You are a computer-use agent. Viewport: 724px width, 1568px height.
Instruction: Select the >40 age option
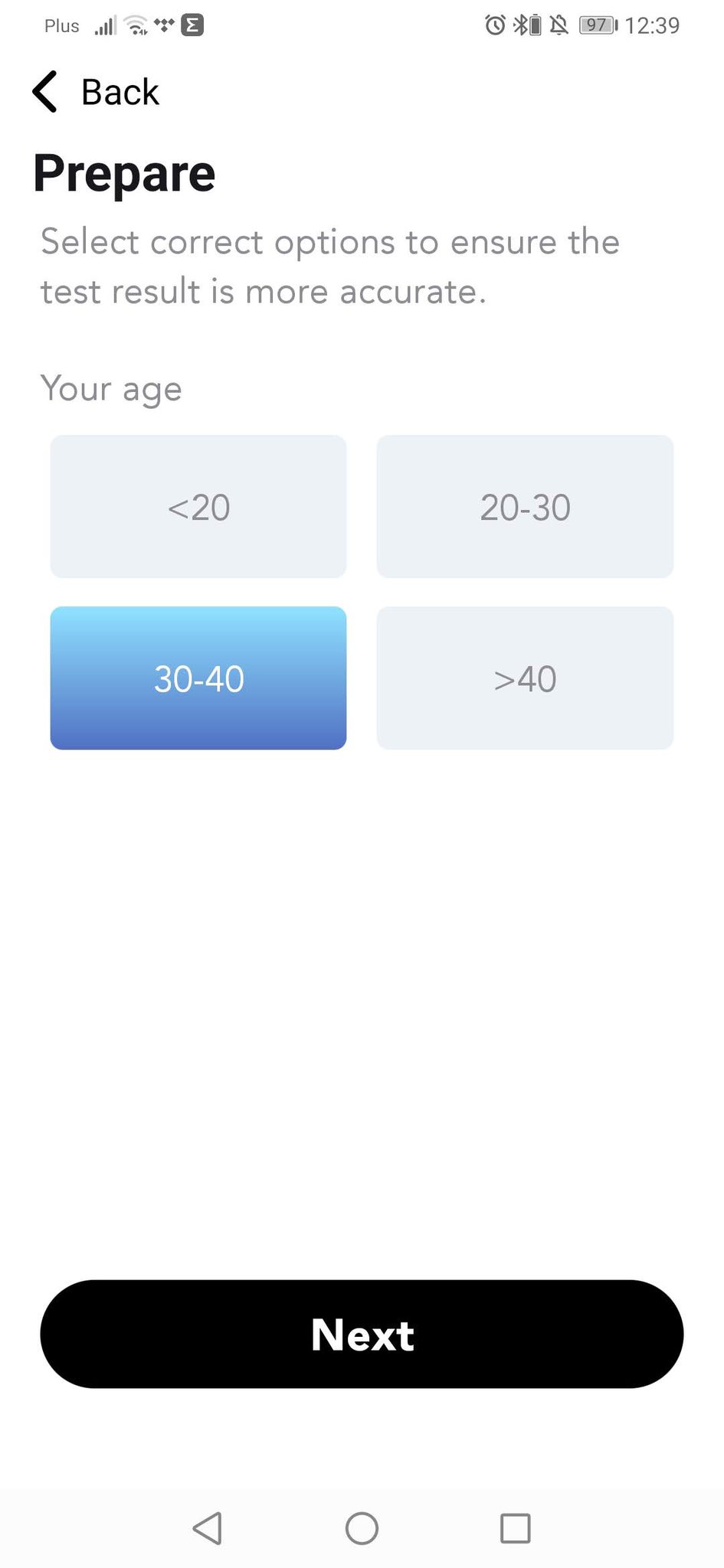[x=525, y=678]
